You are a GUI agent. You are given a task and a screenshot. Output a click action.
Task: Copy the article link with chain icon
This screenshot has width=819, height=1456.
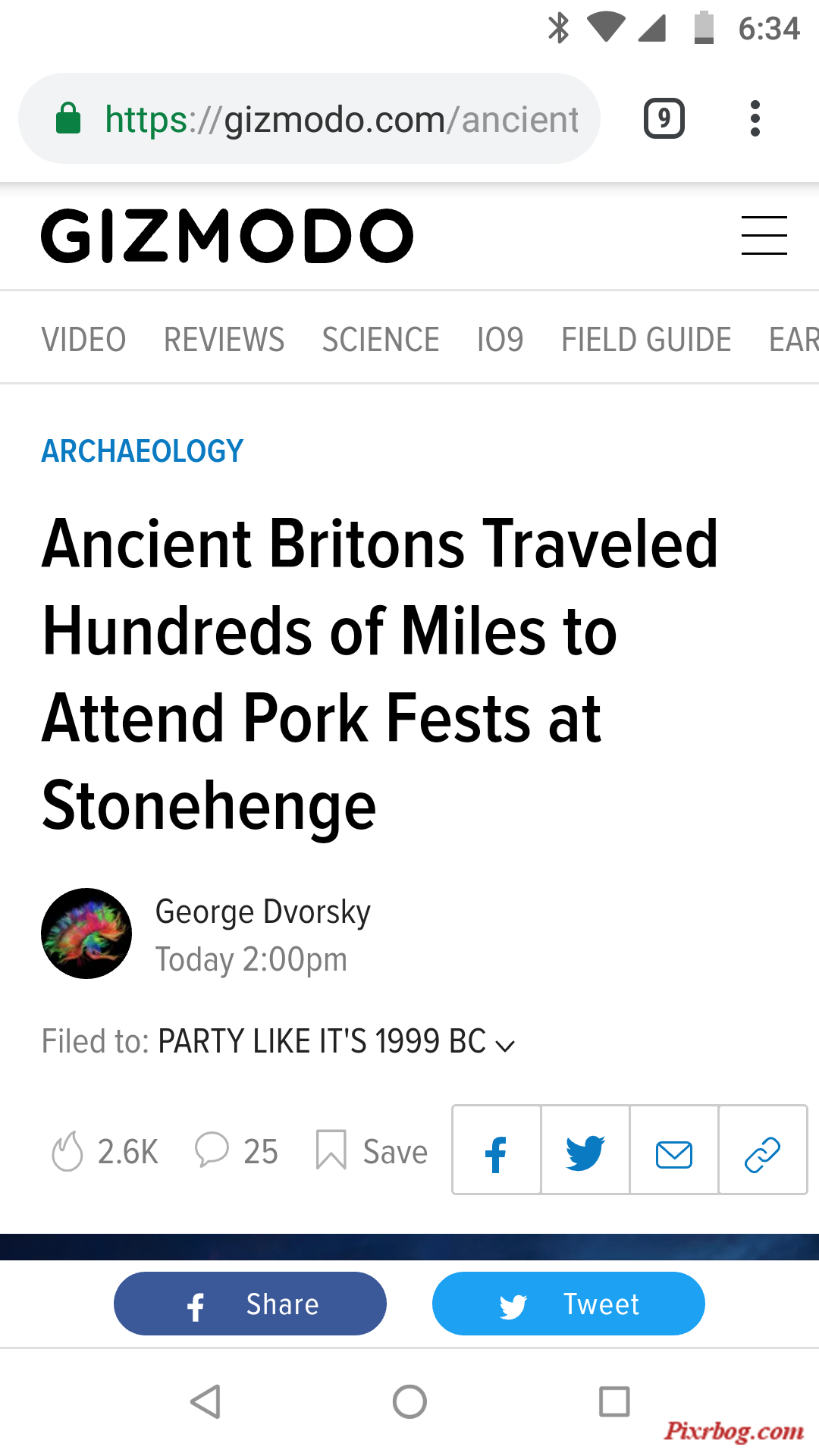[x=763, y=1150]
